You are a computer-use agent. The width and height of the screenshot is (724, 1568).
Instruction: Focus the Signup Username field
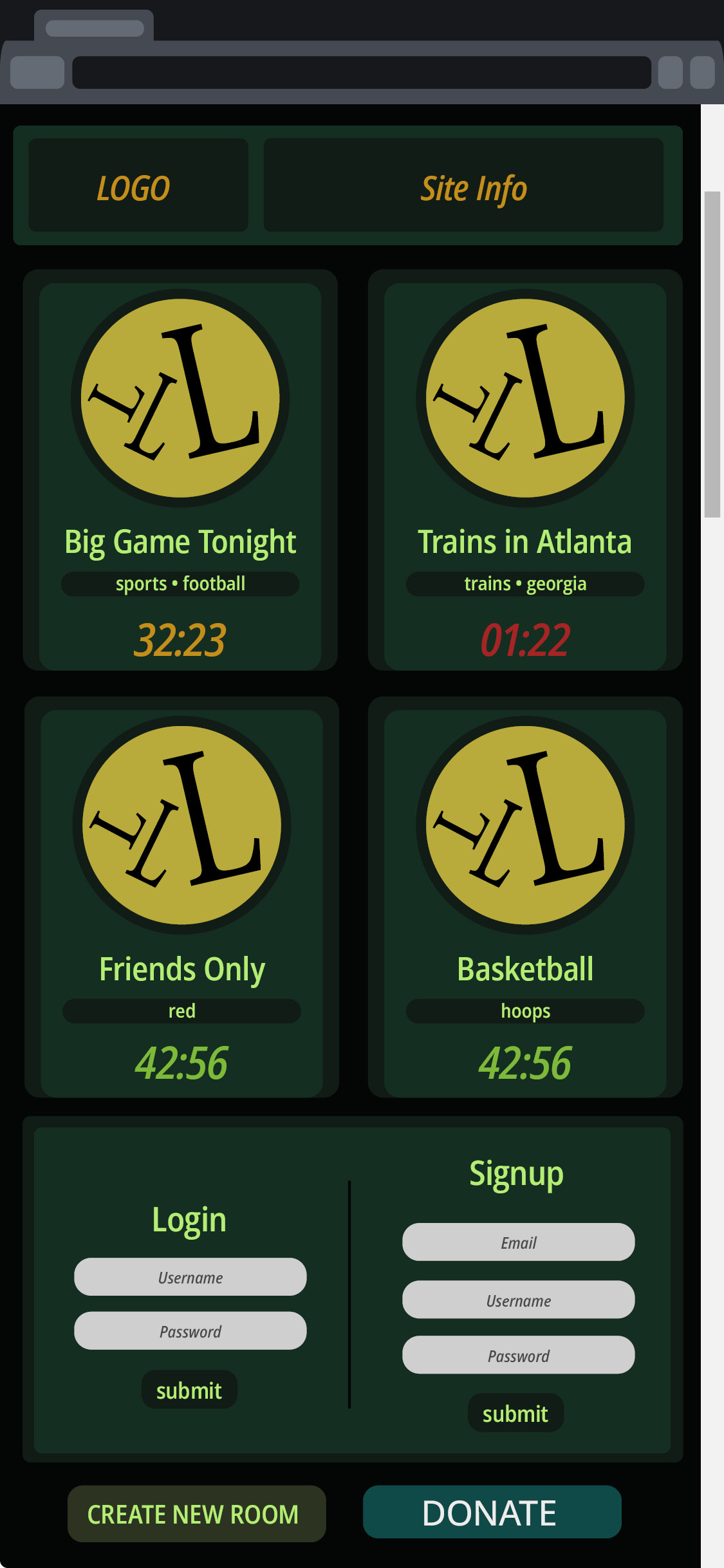[x=519, y=1300]
